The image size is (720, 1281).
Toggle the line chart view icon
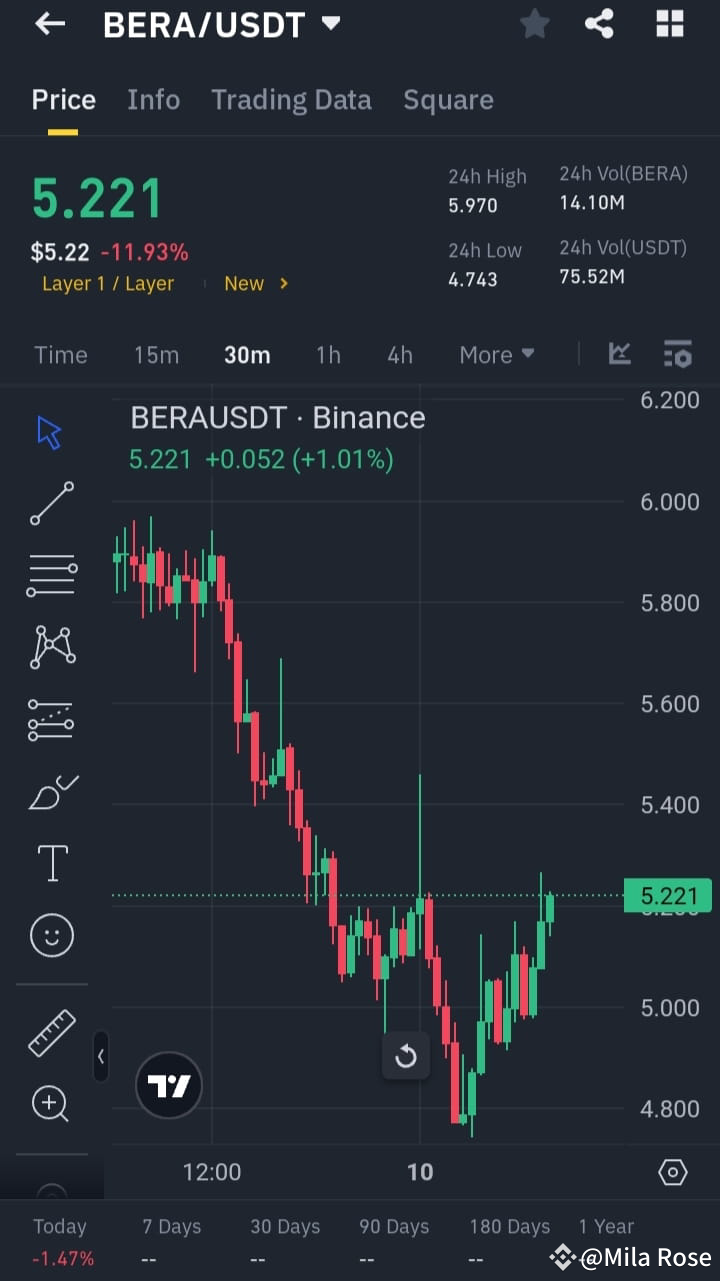click(620, 353)
